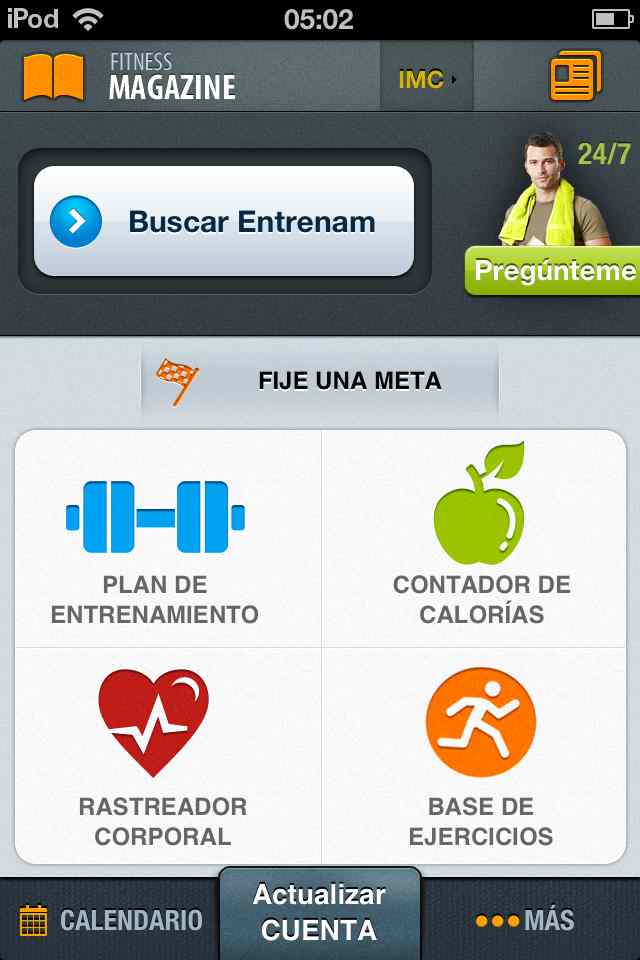Open Contador de Calorías
This screenshot has height=960, width=640.
481,540
